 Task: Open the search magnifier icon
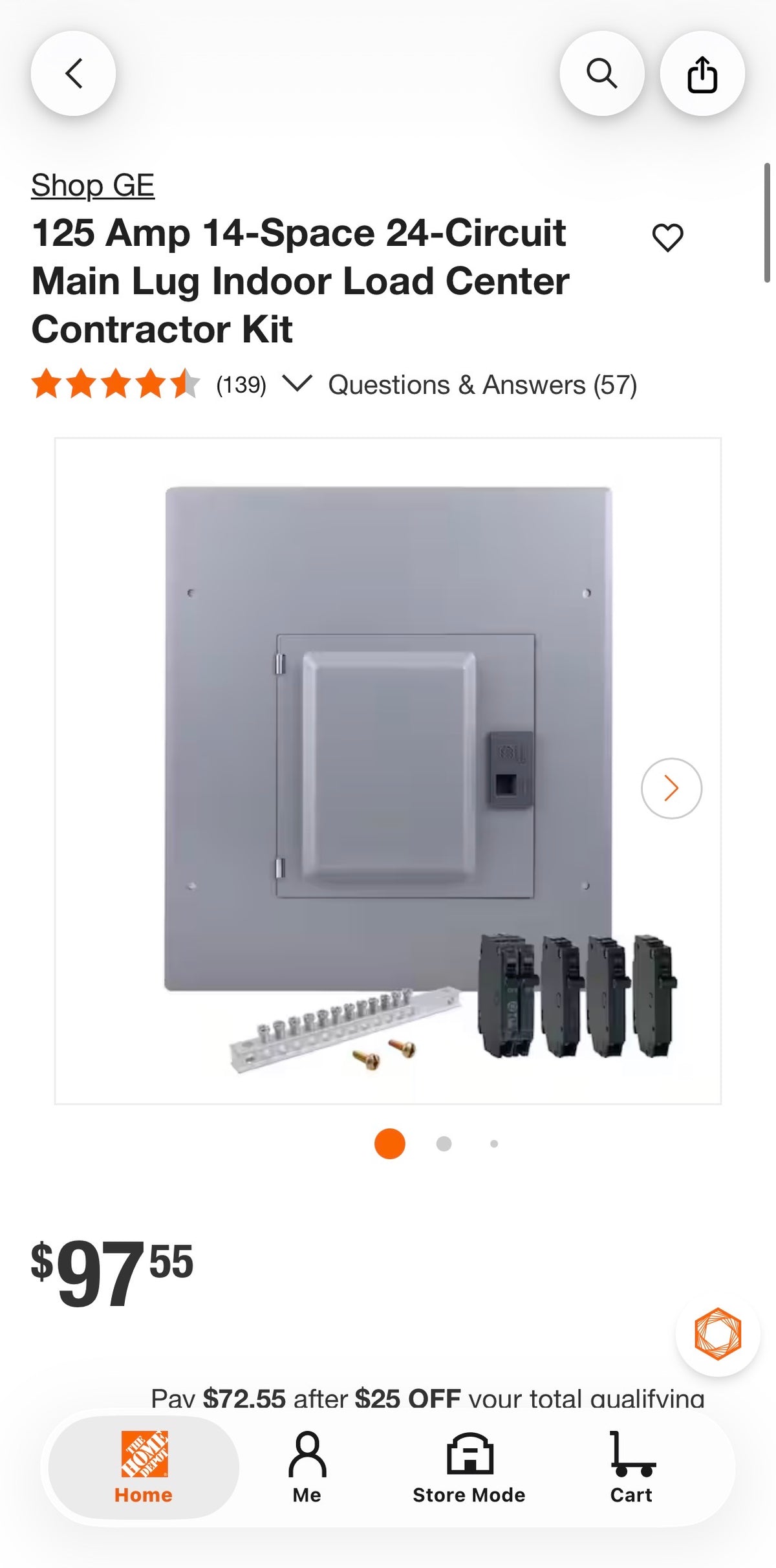(601, 73)
